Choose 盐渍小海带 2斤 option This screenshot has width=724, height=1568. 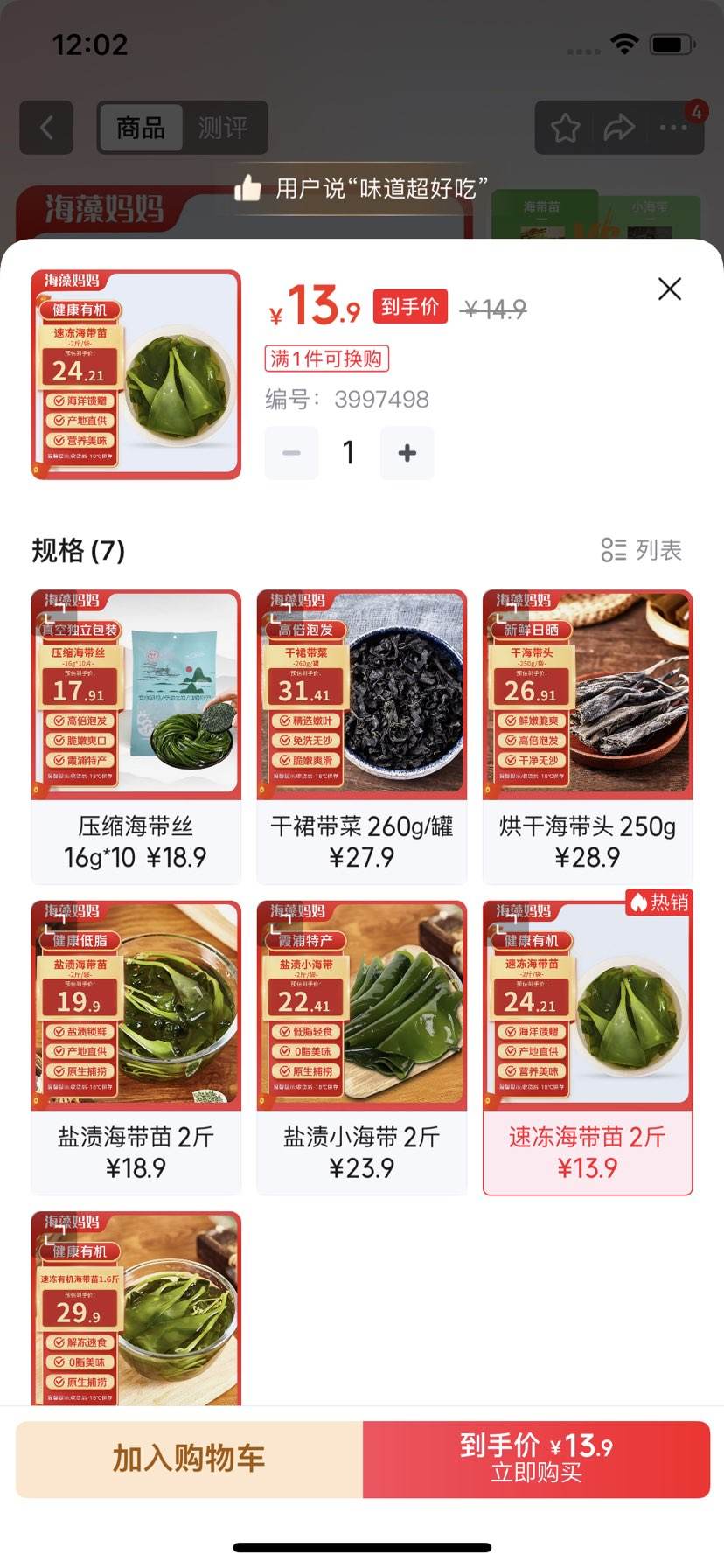pyautogui.click(x=361, y=1047)
